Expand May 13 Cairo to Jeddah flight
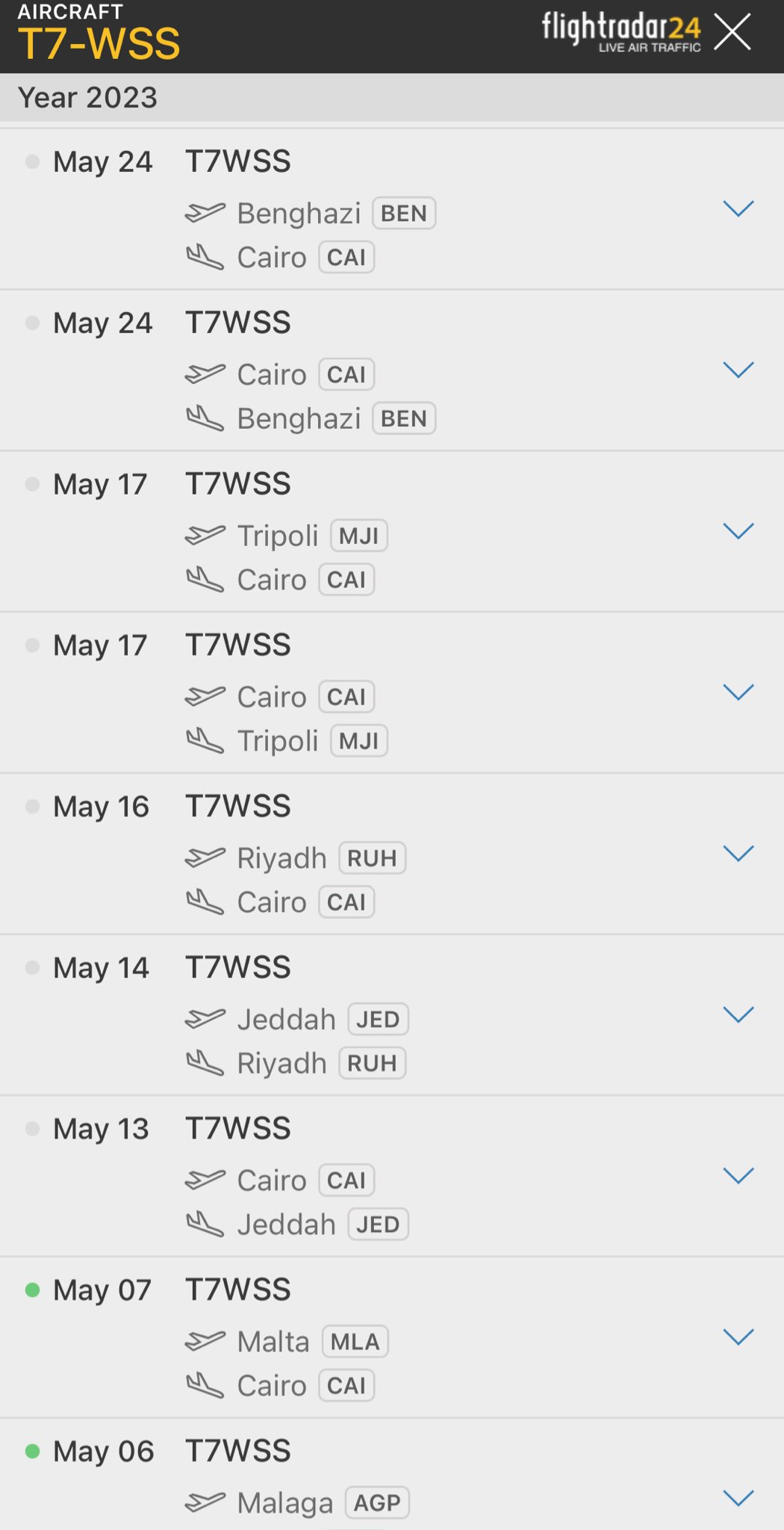784x1530 pixels. [x=738, y=1176]
